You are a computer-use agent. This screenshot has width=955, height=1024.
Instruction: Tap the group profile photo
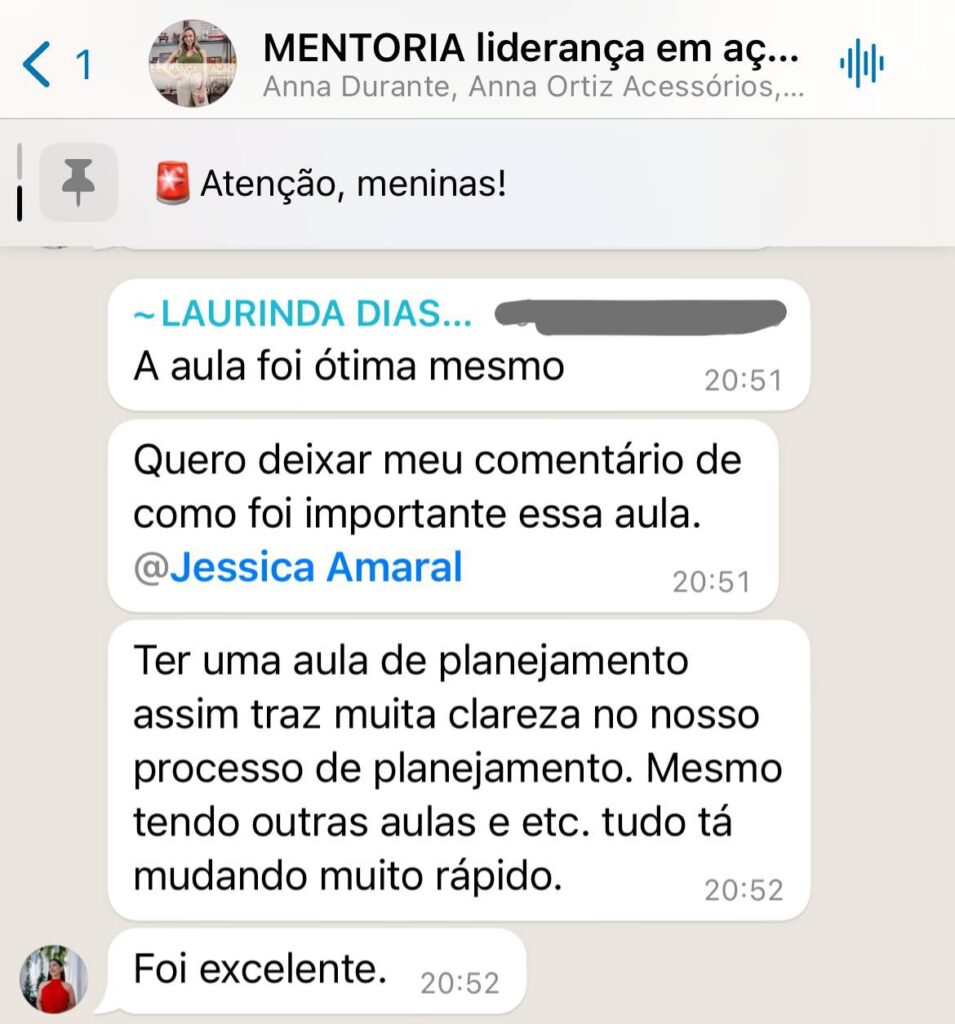192,65
